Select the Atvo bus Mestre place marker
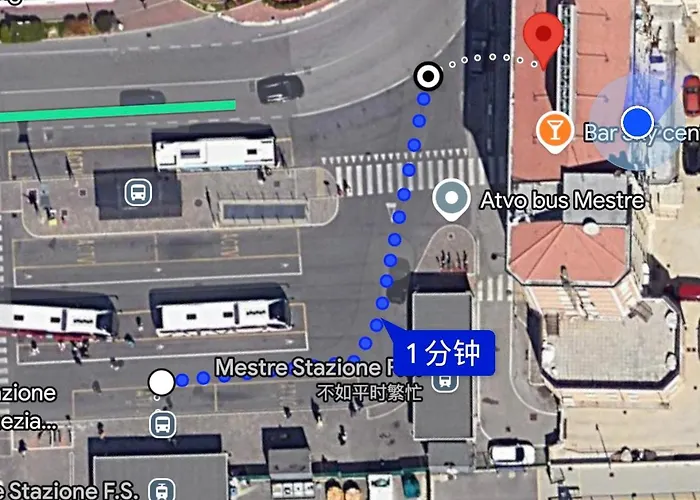Viewport: 700px width, 500px height. click(451, 198)
